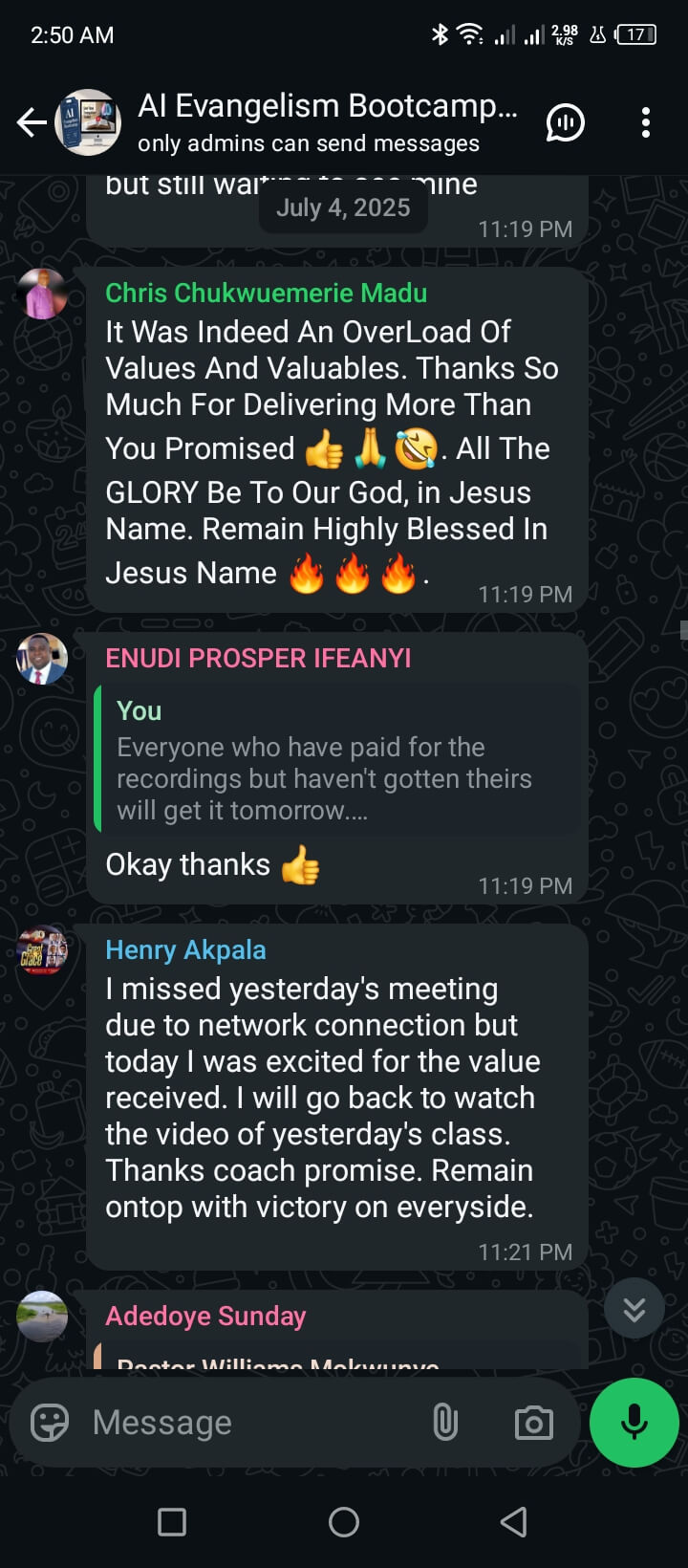The width and height of the screenshot is (688, 1568).
Task: Start recording a voice message
Action: 634,1422
